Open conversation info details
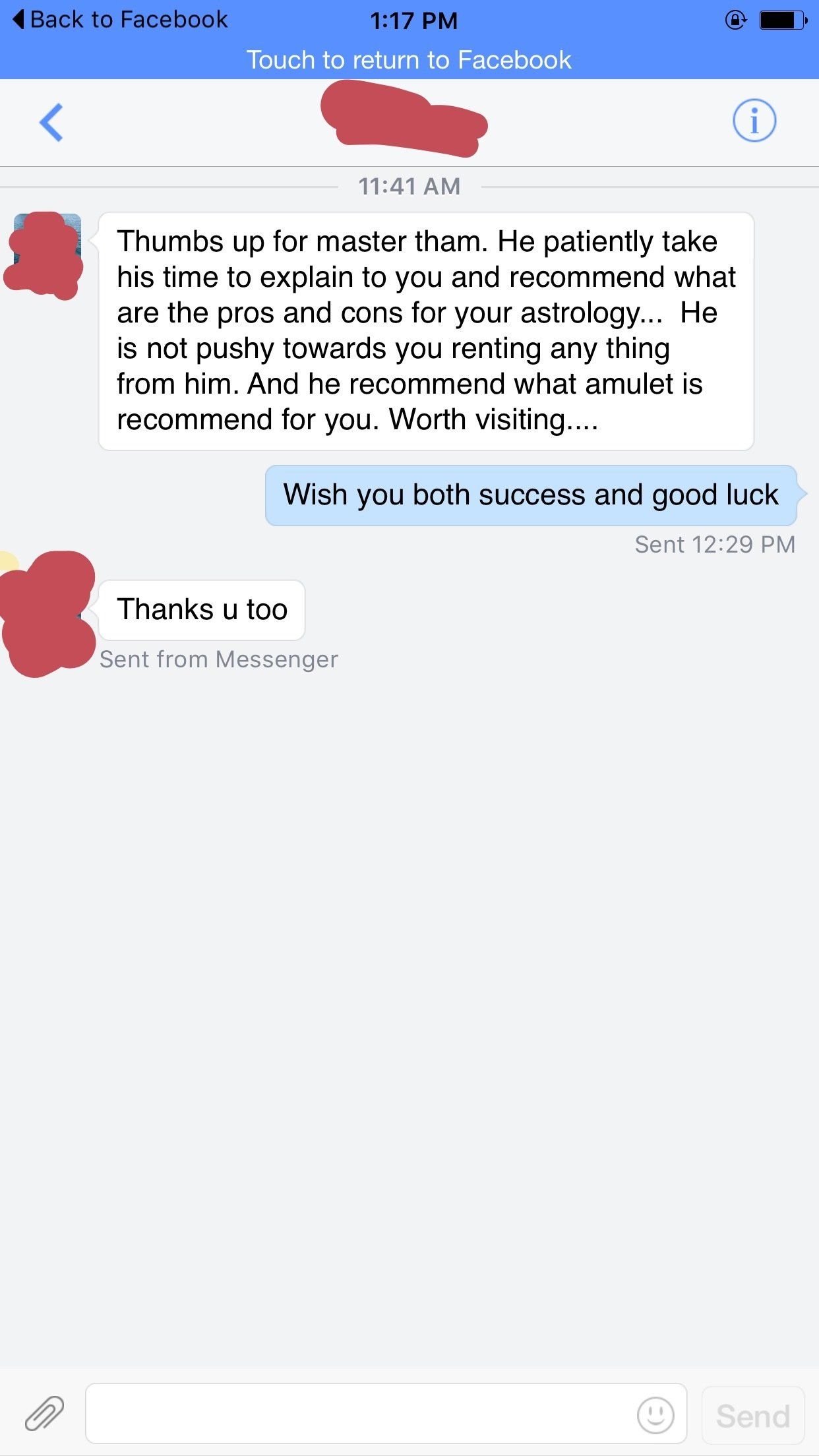The width and height of the screenshot is (819, 1456). click(754, 121)
